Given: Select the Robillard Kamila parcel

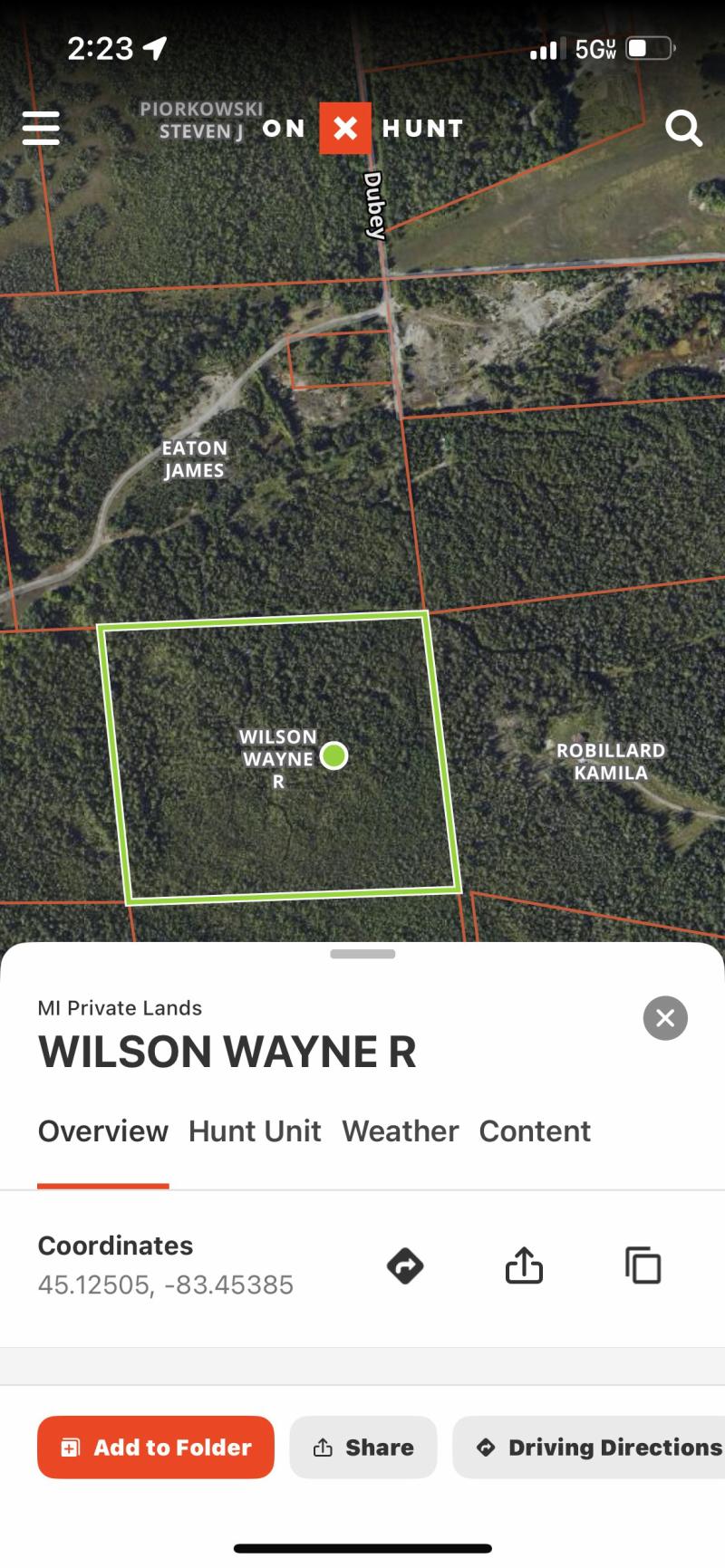Looking at the screenshot, I should pos(610,762).
